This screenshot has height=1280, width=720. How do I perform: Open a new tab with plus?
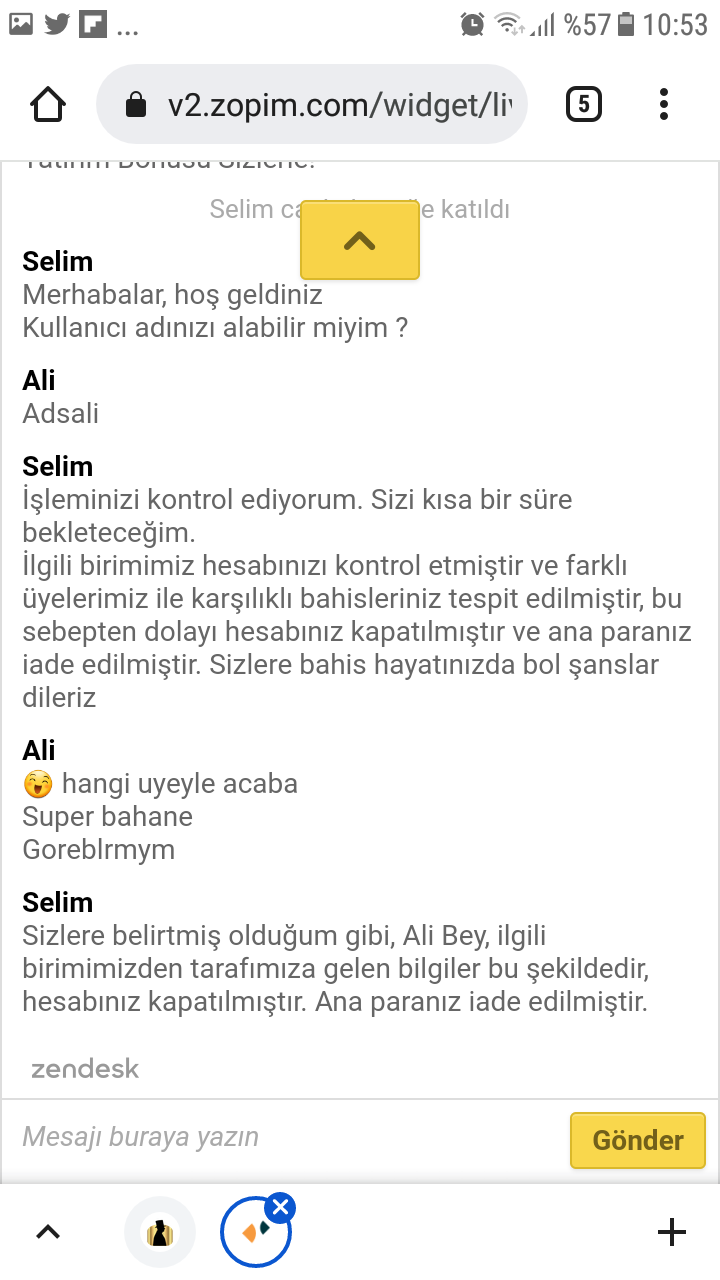point(672,1232)
